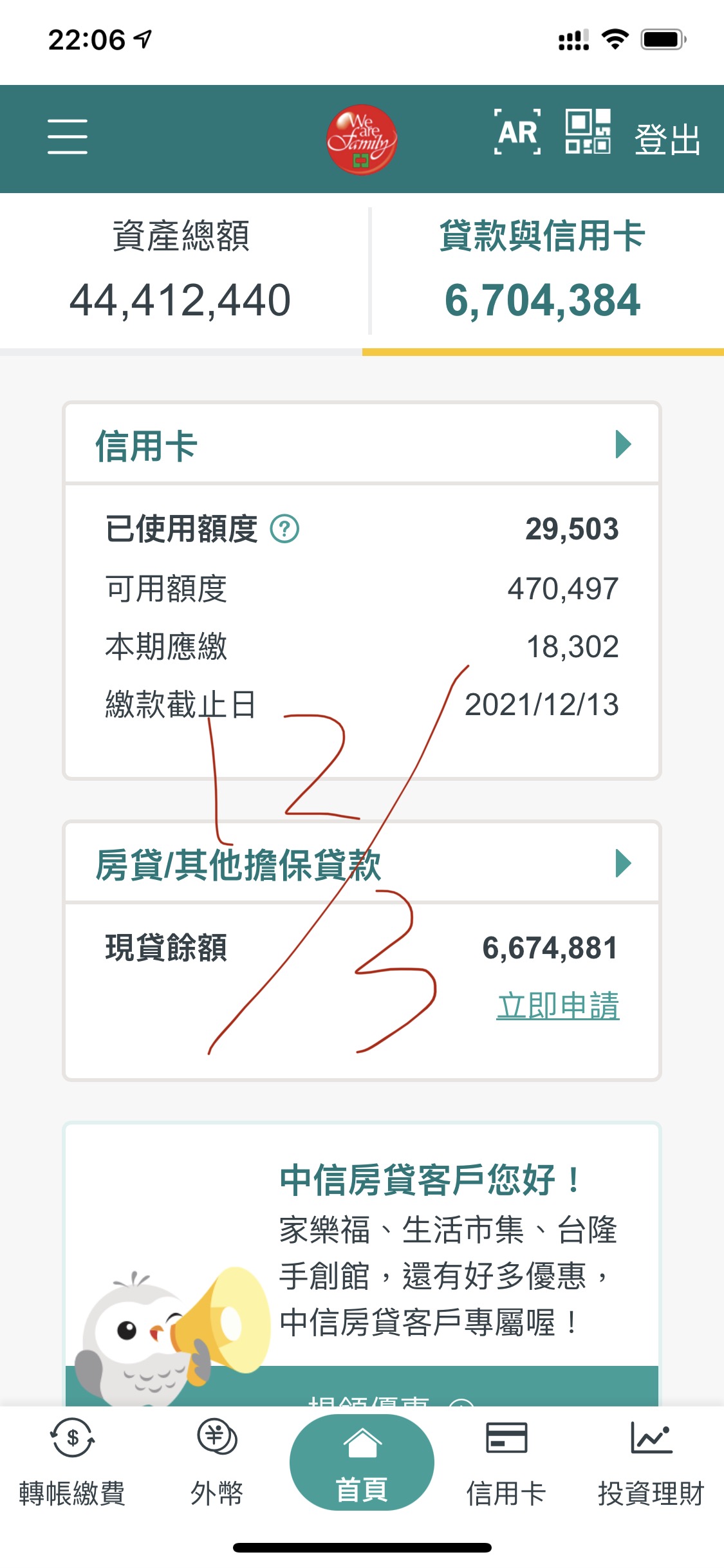Show help for 已使用額度

284,529
